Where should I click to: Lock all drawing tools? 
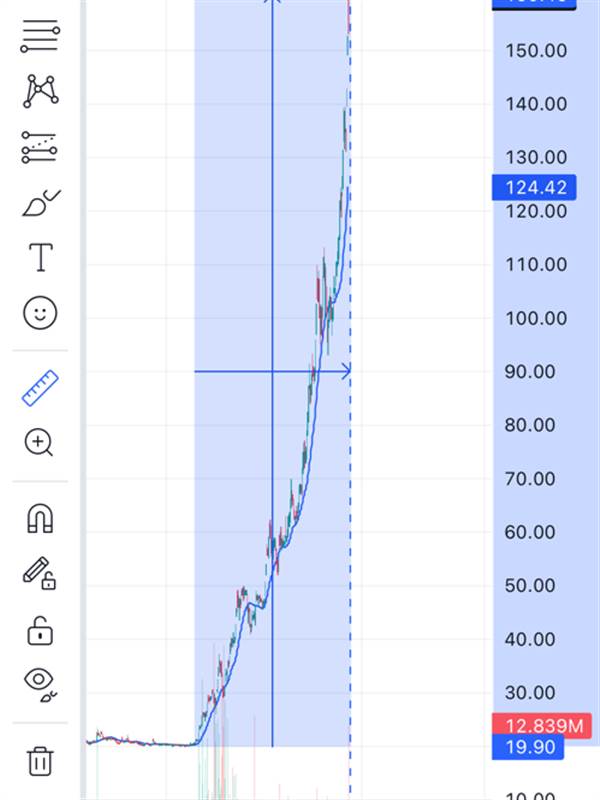tap(40, 631)
